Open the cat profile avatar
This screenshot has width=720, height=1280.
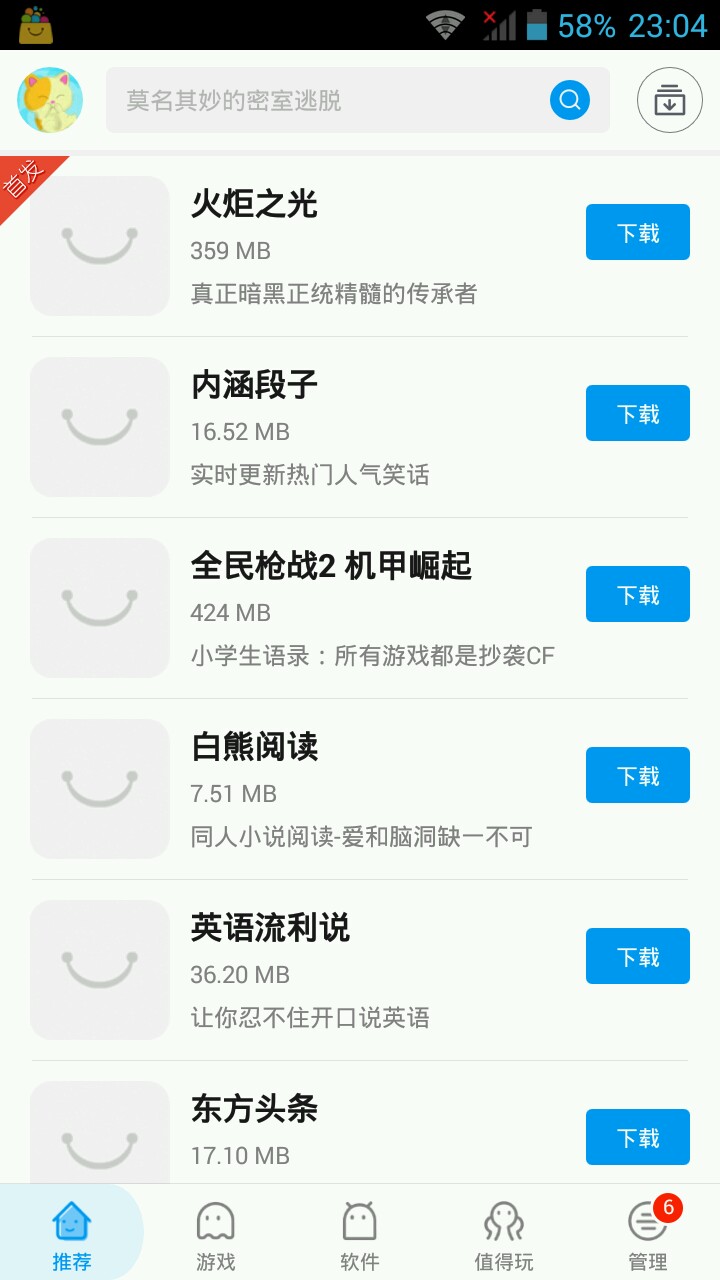click(50, 100)
